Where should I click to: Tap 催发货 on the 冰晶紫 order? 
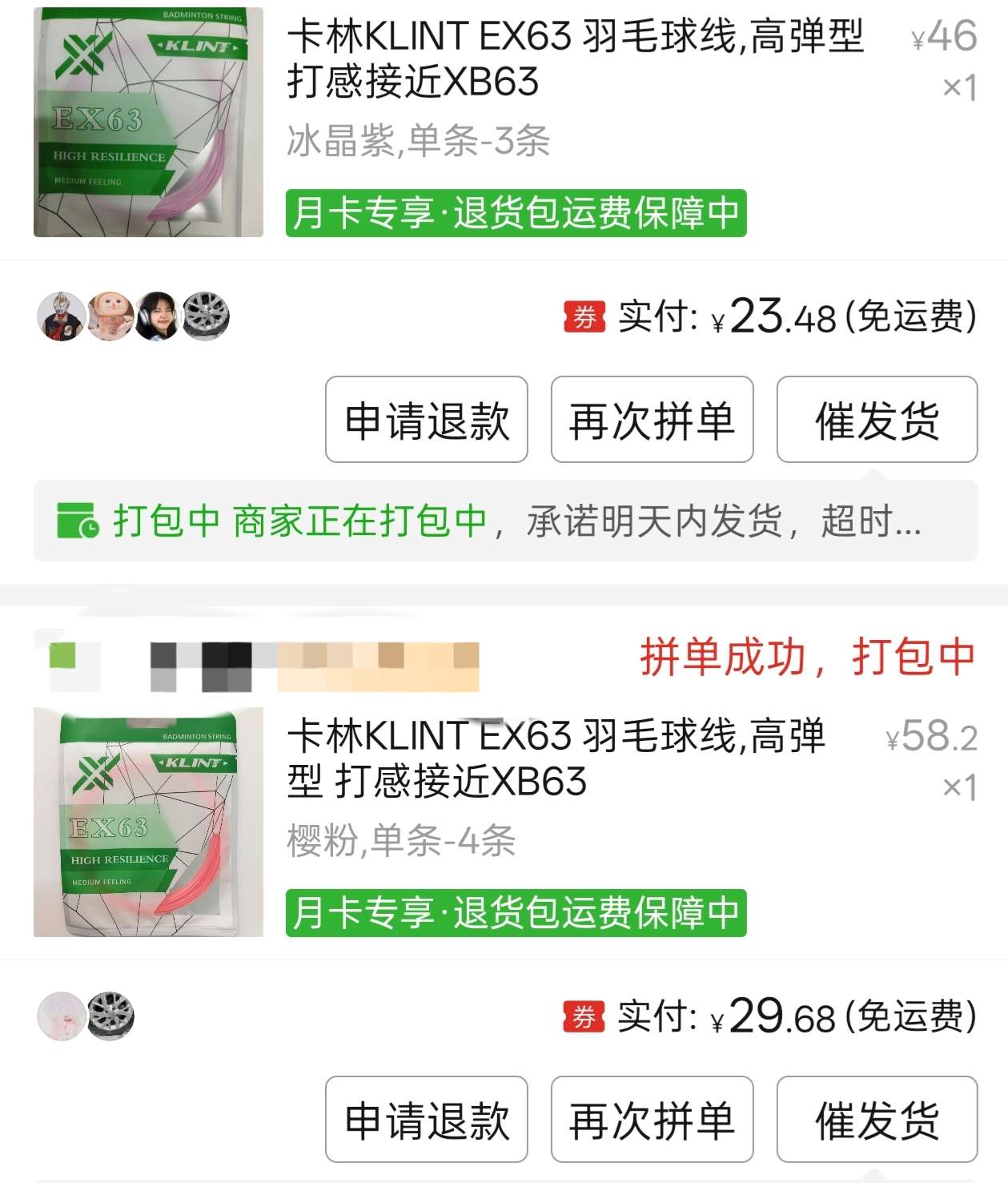coord(877,420)
